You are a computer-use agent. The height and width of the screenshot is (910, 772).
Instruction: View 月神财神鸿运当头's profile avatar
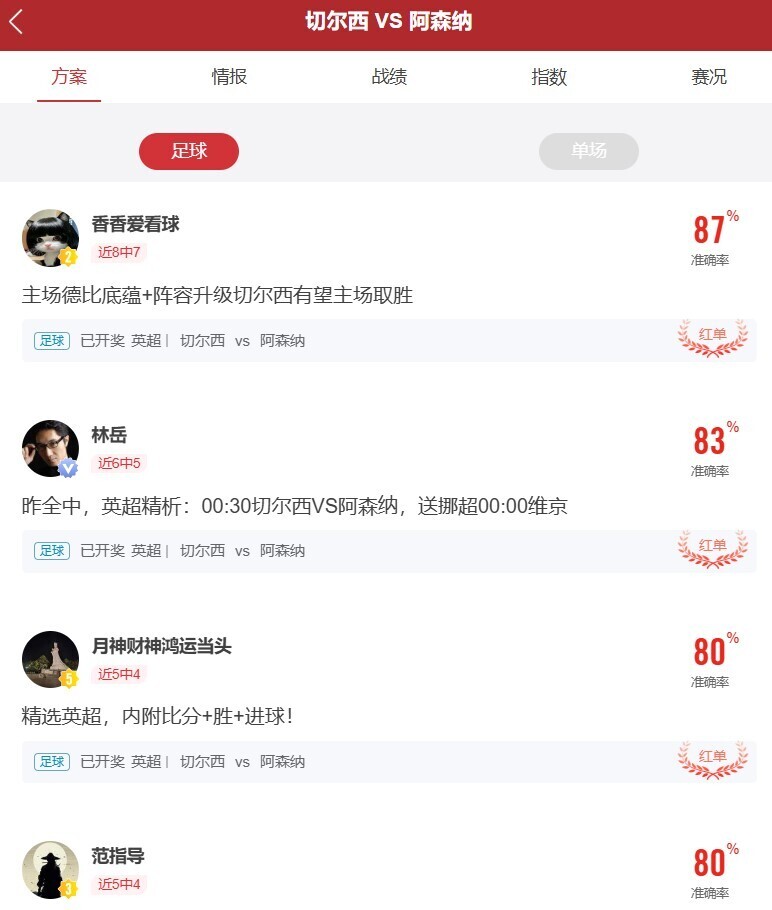coord(50,659)
